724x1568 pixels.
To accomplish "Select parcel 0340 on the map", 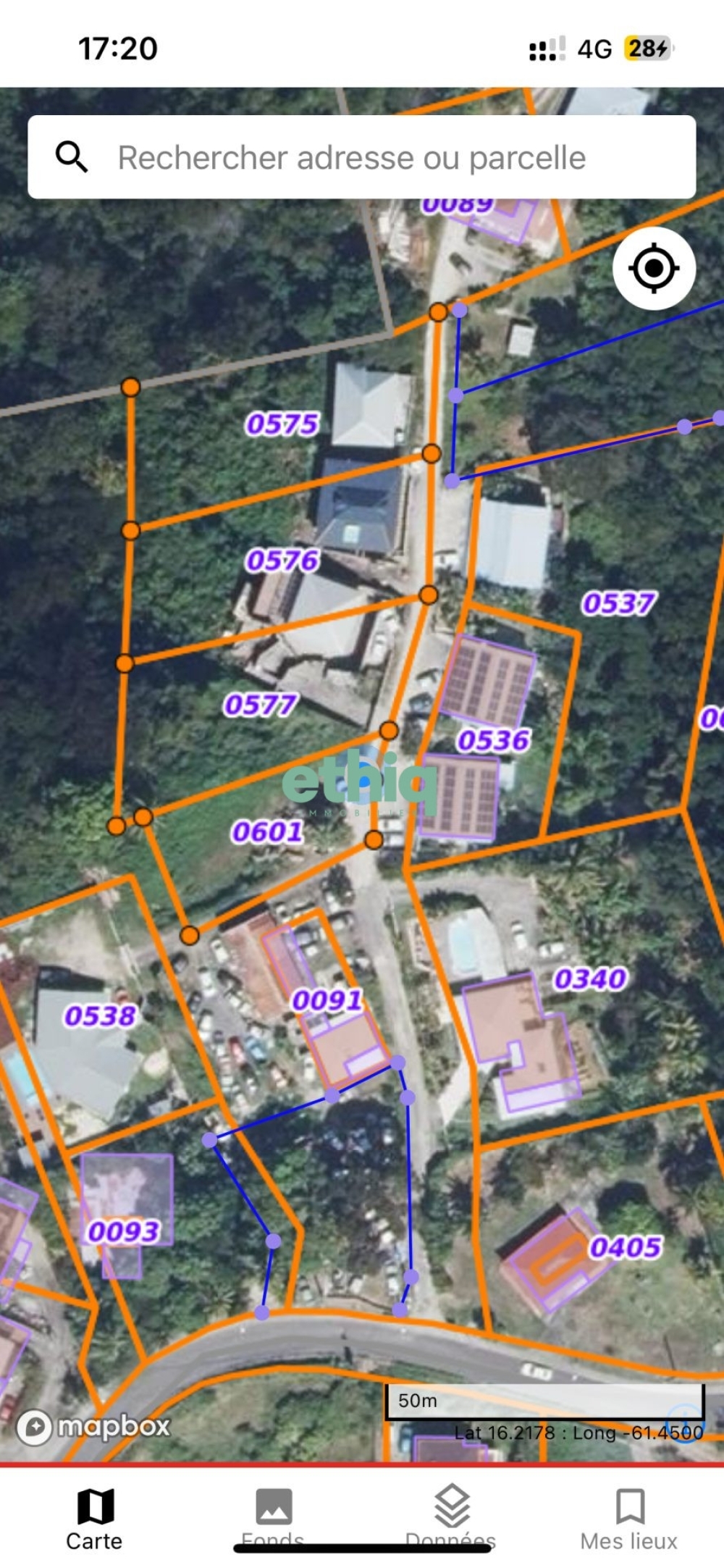I will tap(590, 979).
